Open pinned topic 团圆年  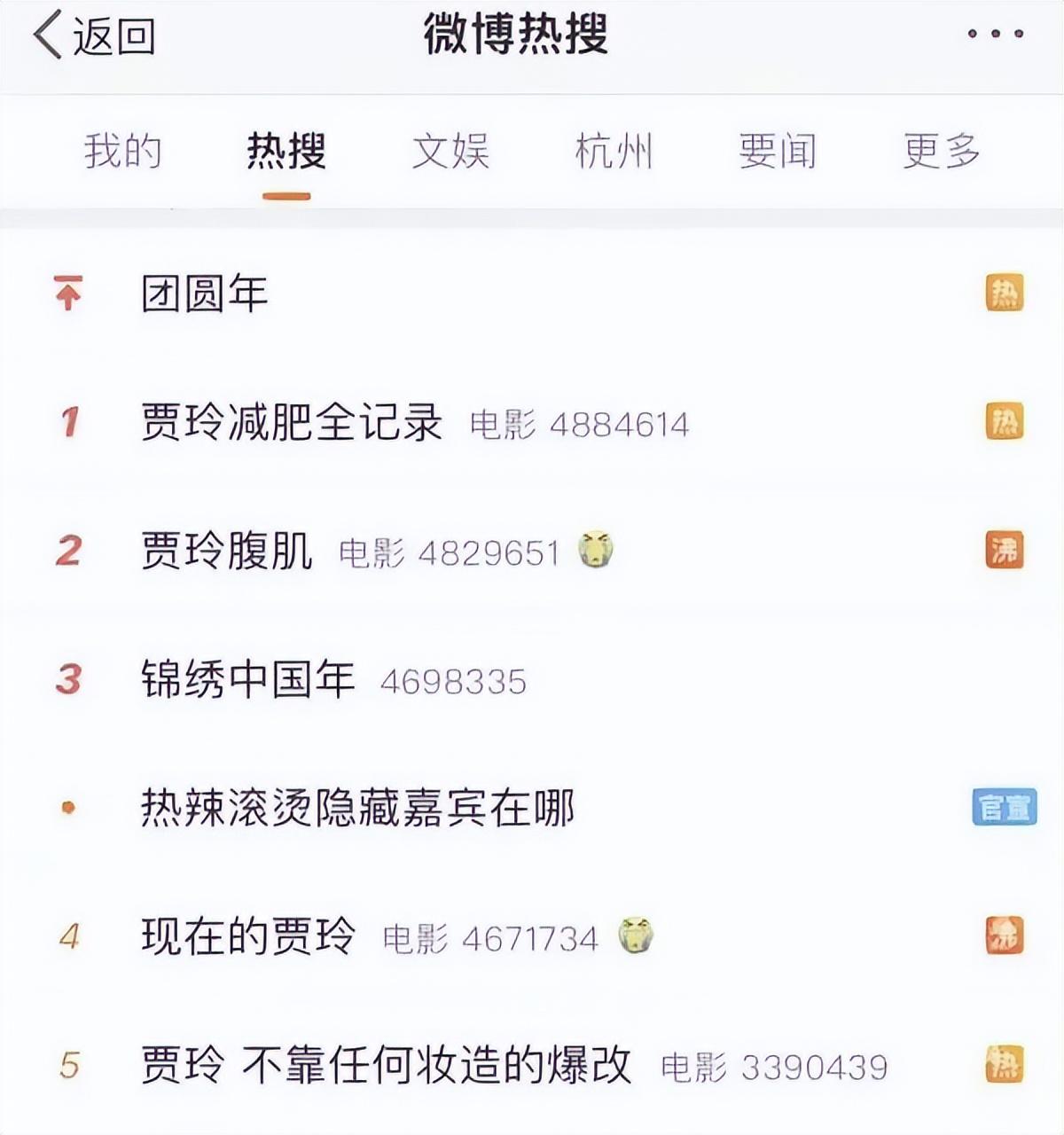click(205, 294)
